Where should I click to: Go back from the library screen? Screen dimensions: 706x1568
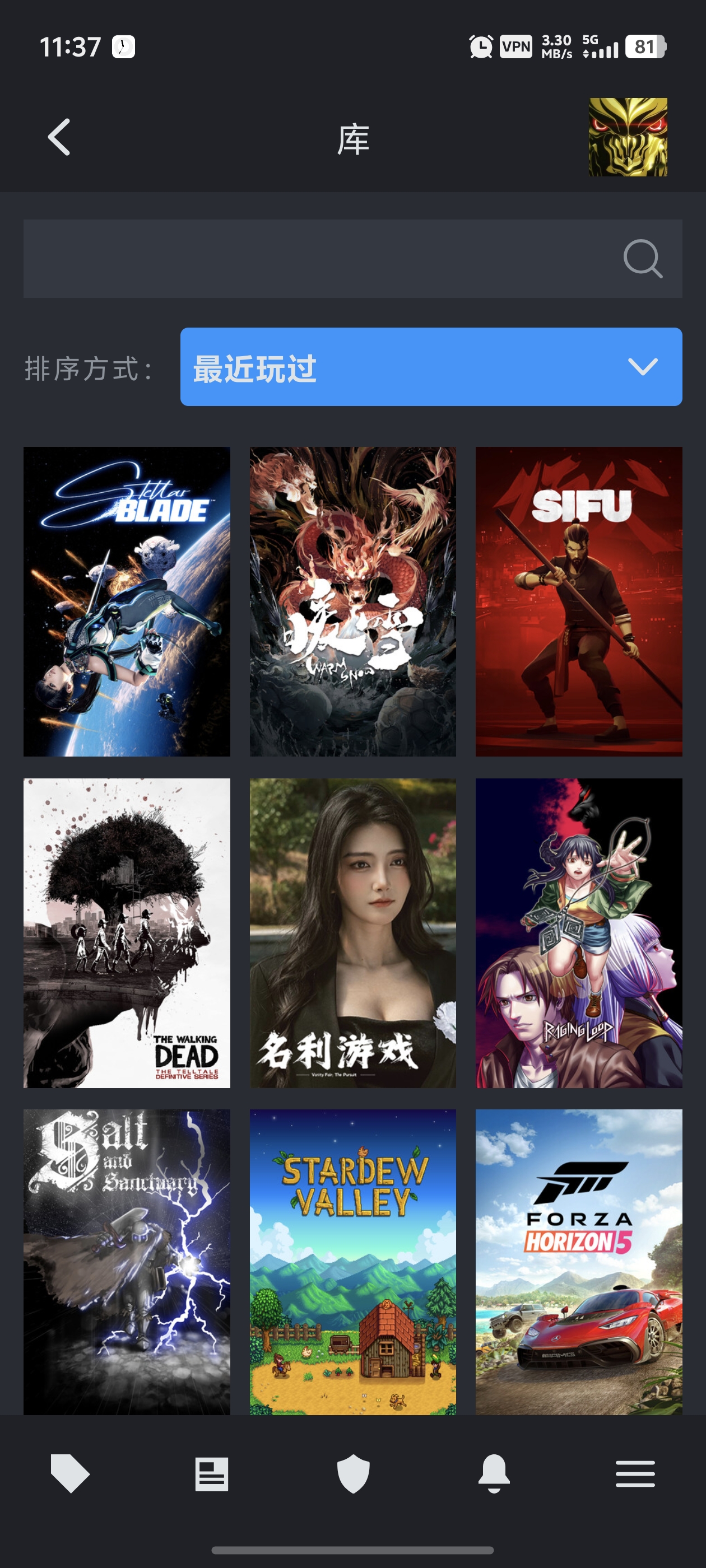[x=59, y=138]
